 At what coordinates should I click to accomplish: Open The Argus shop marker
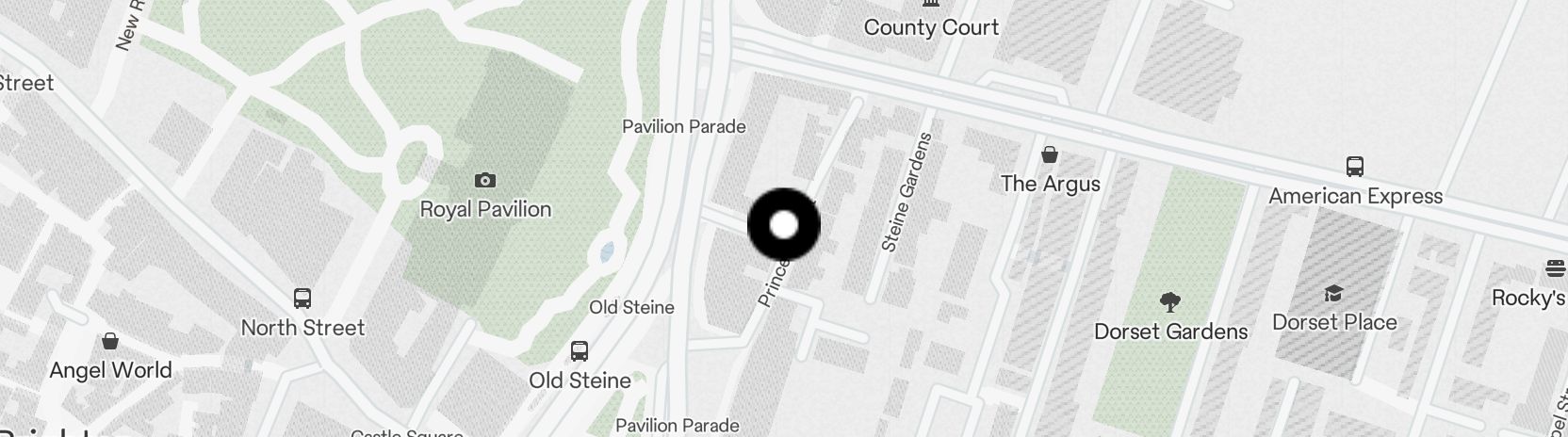(x=1049, y=154)
